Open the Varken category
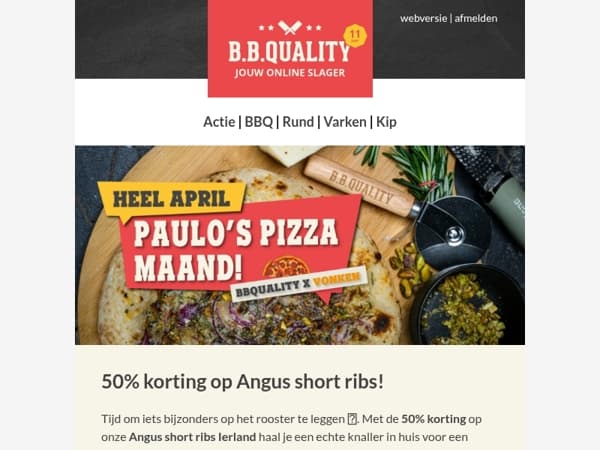Viewport: 600px width, 450px height. pyautogui.click(x=345, y=122)
